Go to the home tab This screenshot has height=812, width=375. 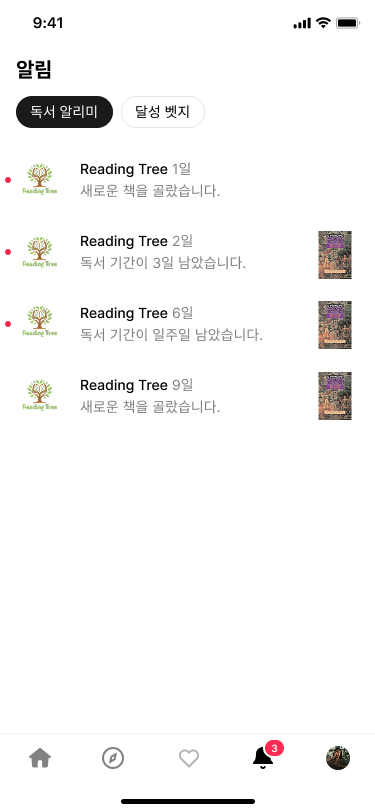pyautogui.click(x=40, y=758)
